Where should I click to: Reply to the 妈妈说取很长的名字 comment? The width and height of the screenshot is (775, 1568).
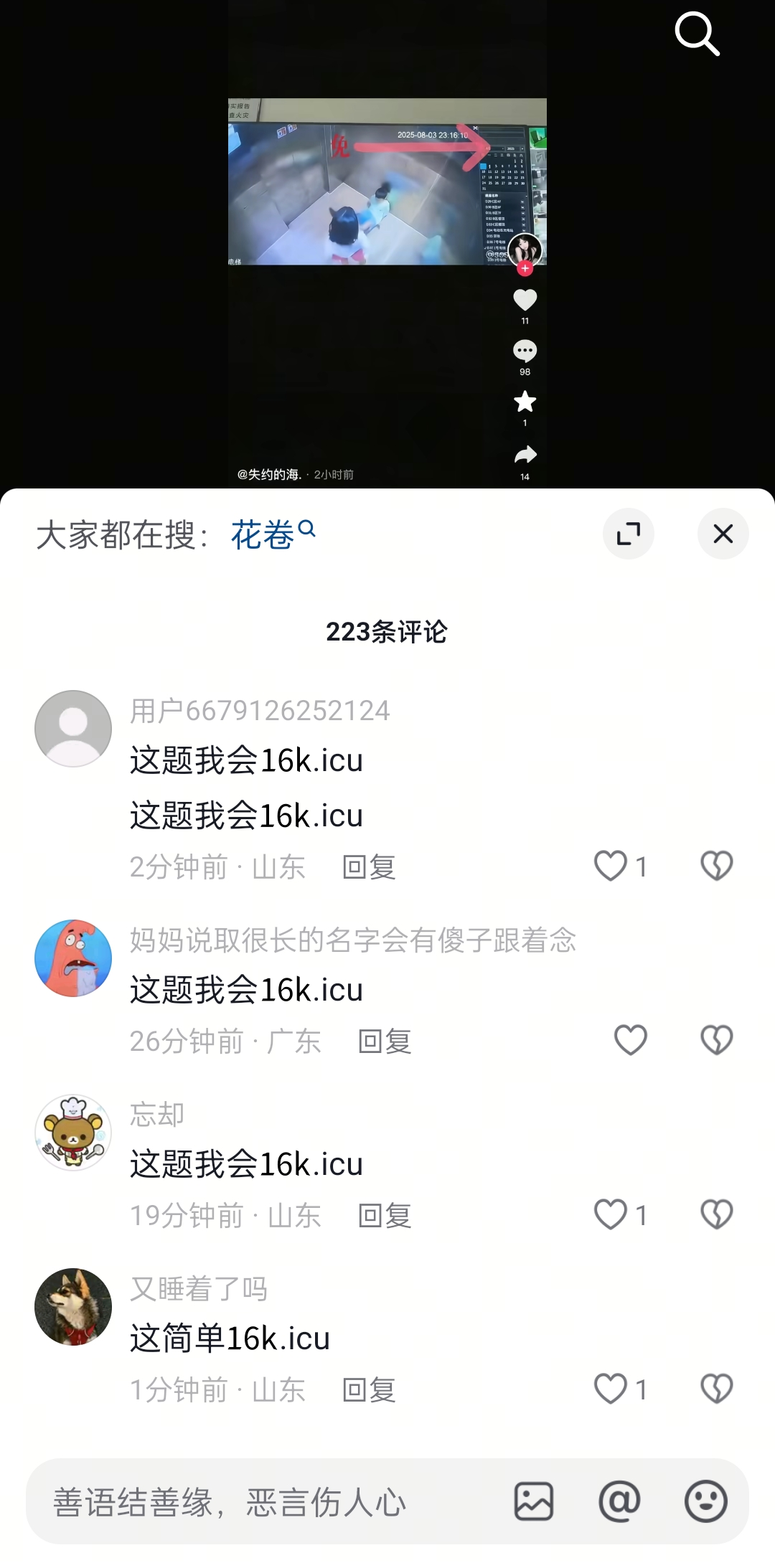384,1042
